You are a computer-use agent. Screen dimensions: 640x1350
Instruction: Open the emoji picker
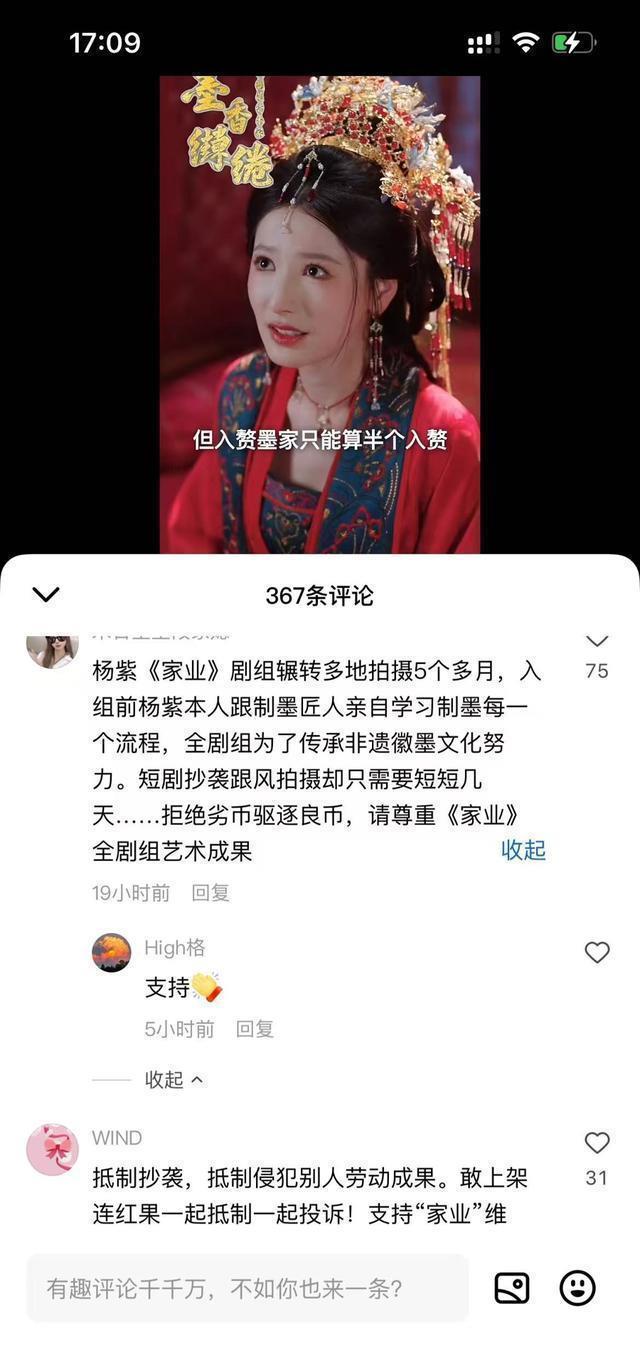tap(577, 1288)
